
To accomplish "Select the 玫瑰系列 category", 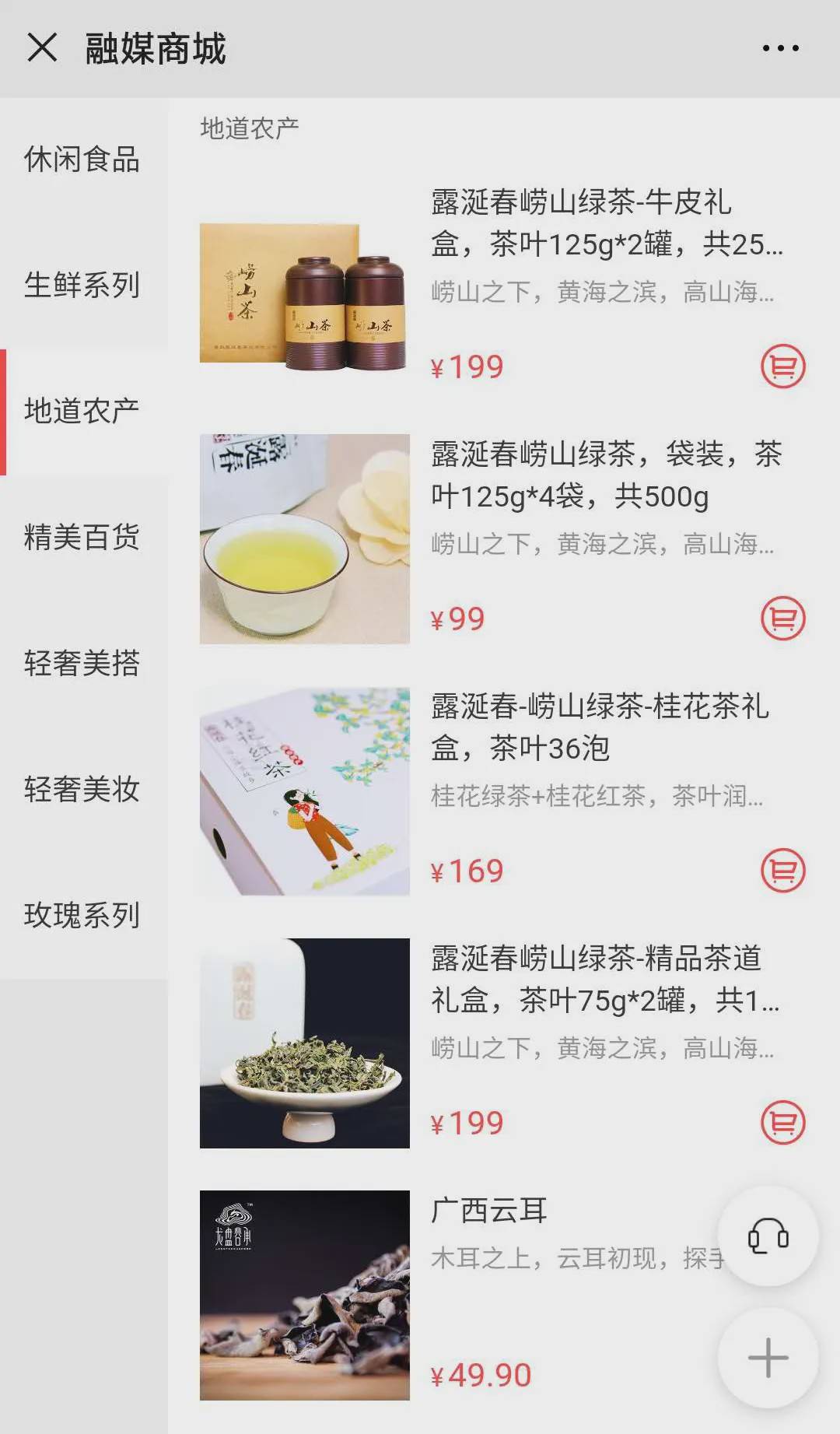I will 82,915.
